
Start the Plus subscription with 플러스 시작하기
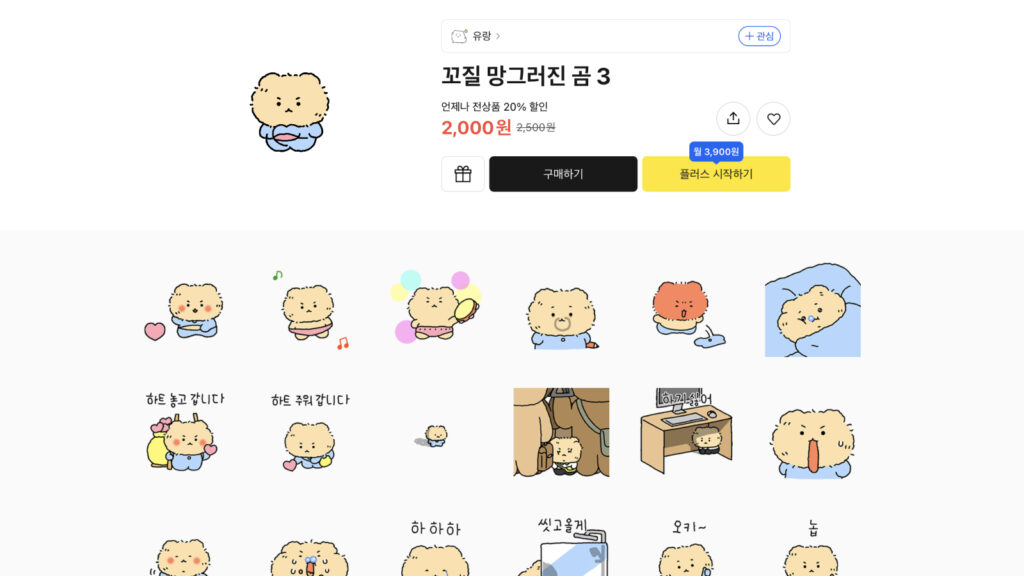click(x=716, y=174)
